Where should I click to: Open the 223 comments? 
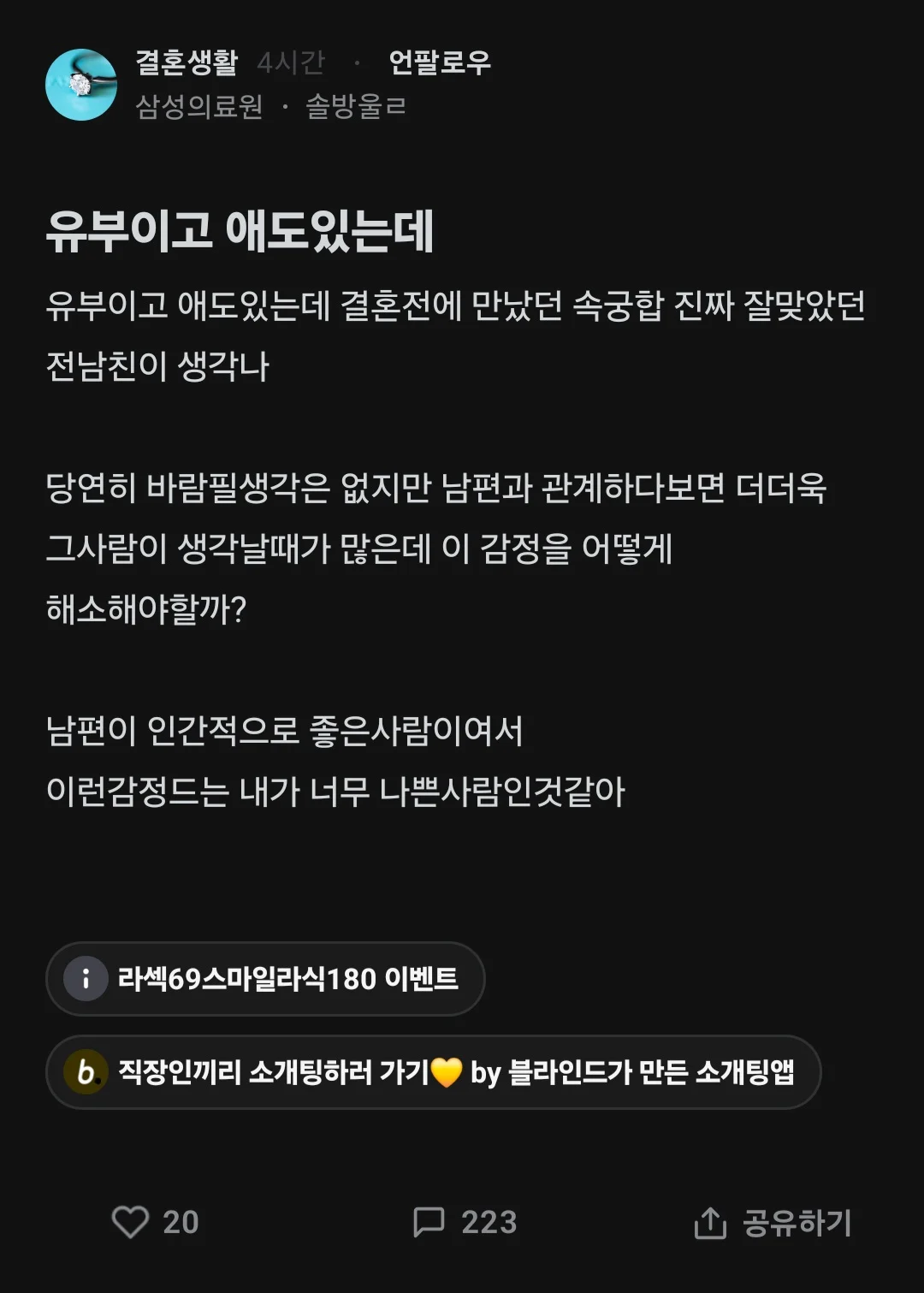click(465, 1222)
